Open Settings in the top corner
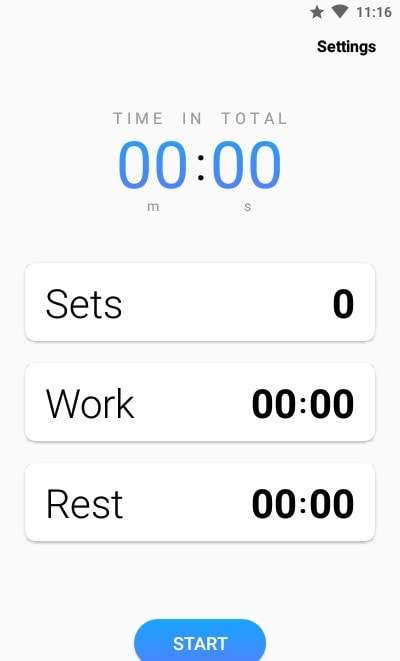Viewport: 400px width, 661px height. [346, 46]
